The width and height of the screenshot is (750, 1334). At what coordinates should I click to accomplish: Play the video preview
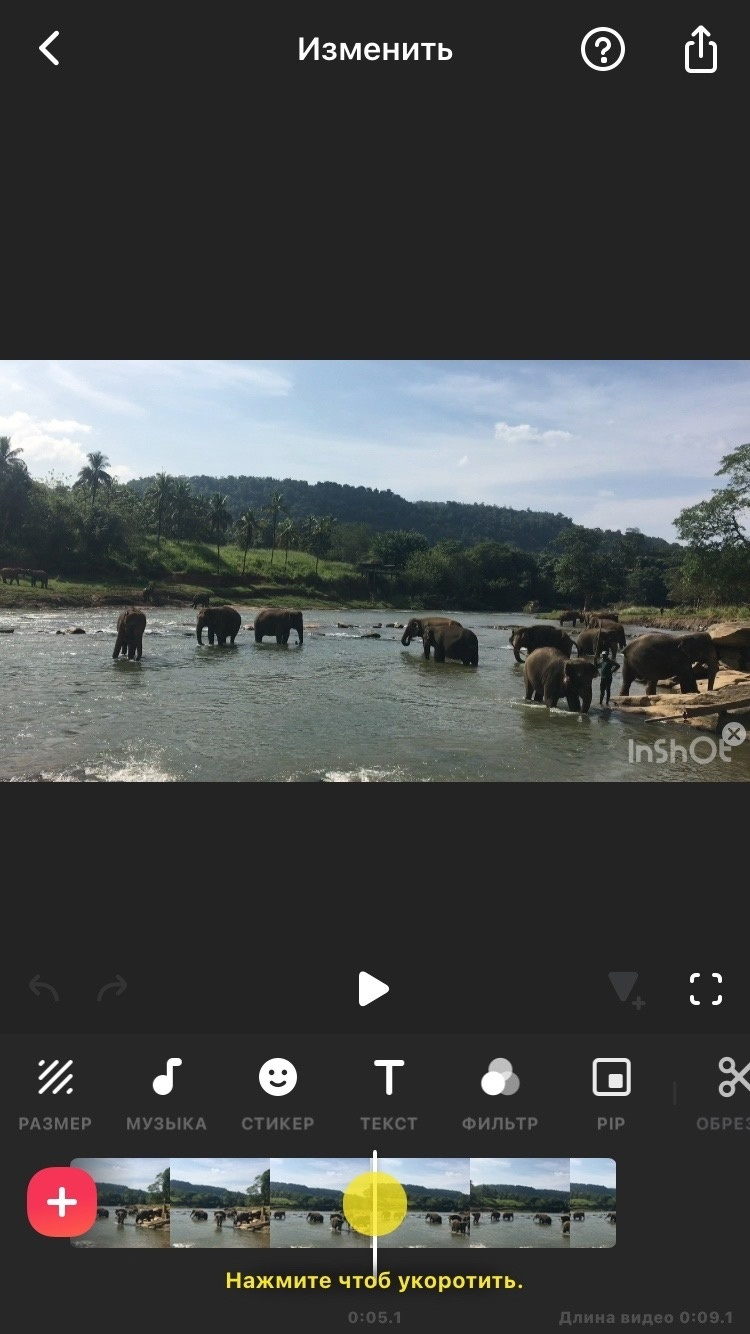(373, 989)
